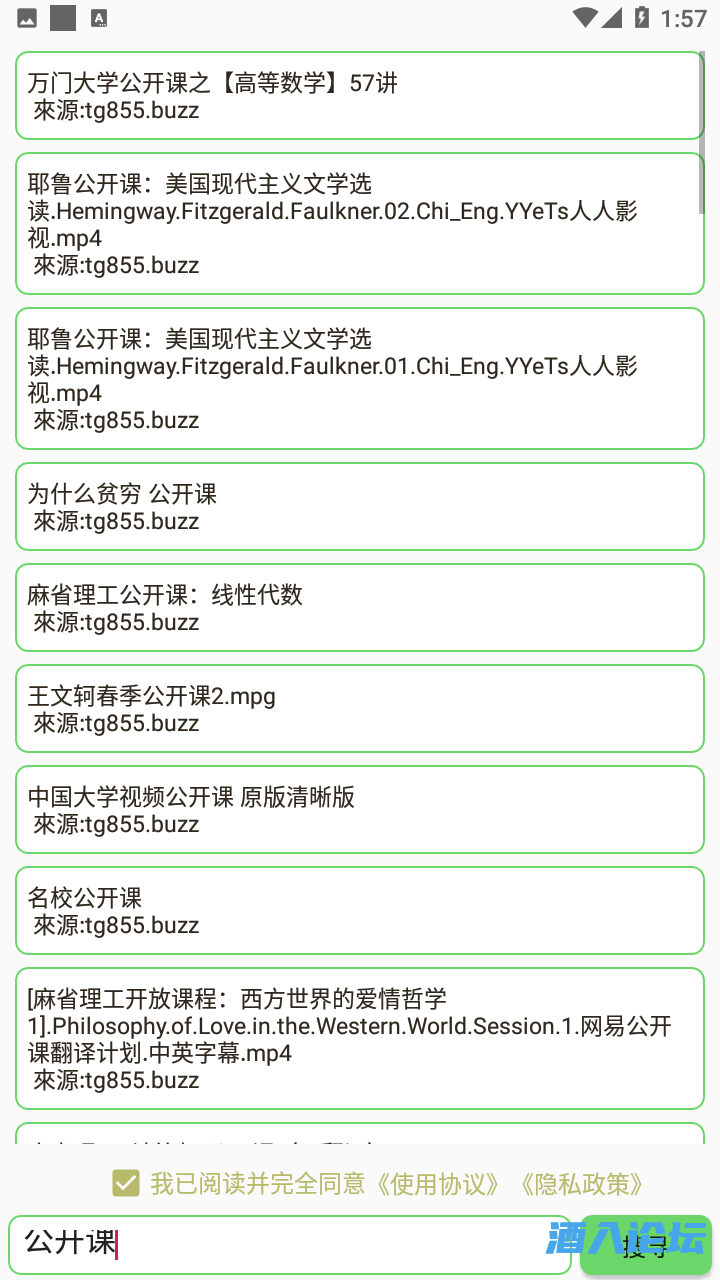Tap the green 搜寻 search button
Viewport: 720px width, 1280px height.
click(646, 1246)
